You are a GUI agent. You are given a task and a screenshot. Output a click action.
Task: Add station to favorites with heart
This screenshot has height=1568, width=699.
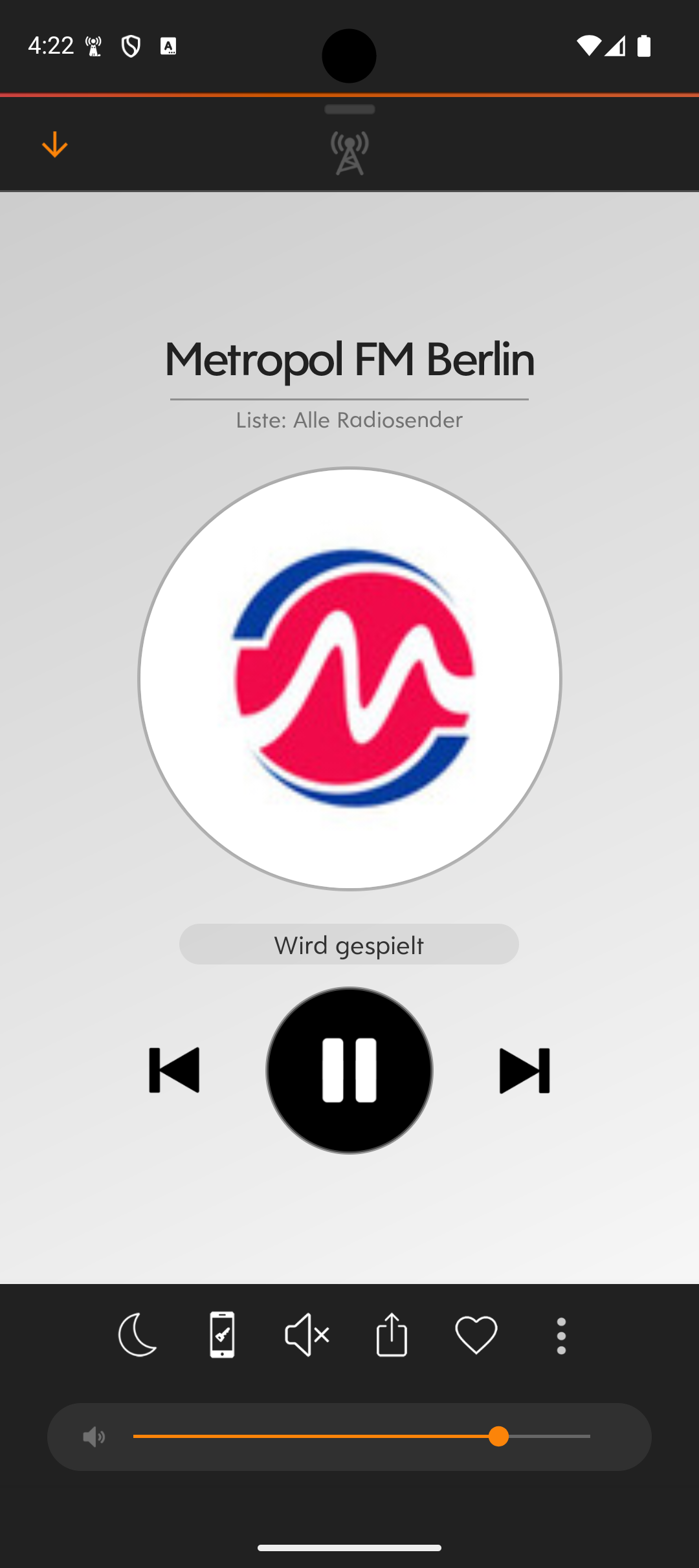[x=476, y=1334]
